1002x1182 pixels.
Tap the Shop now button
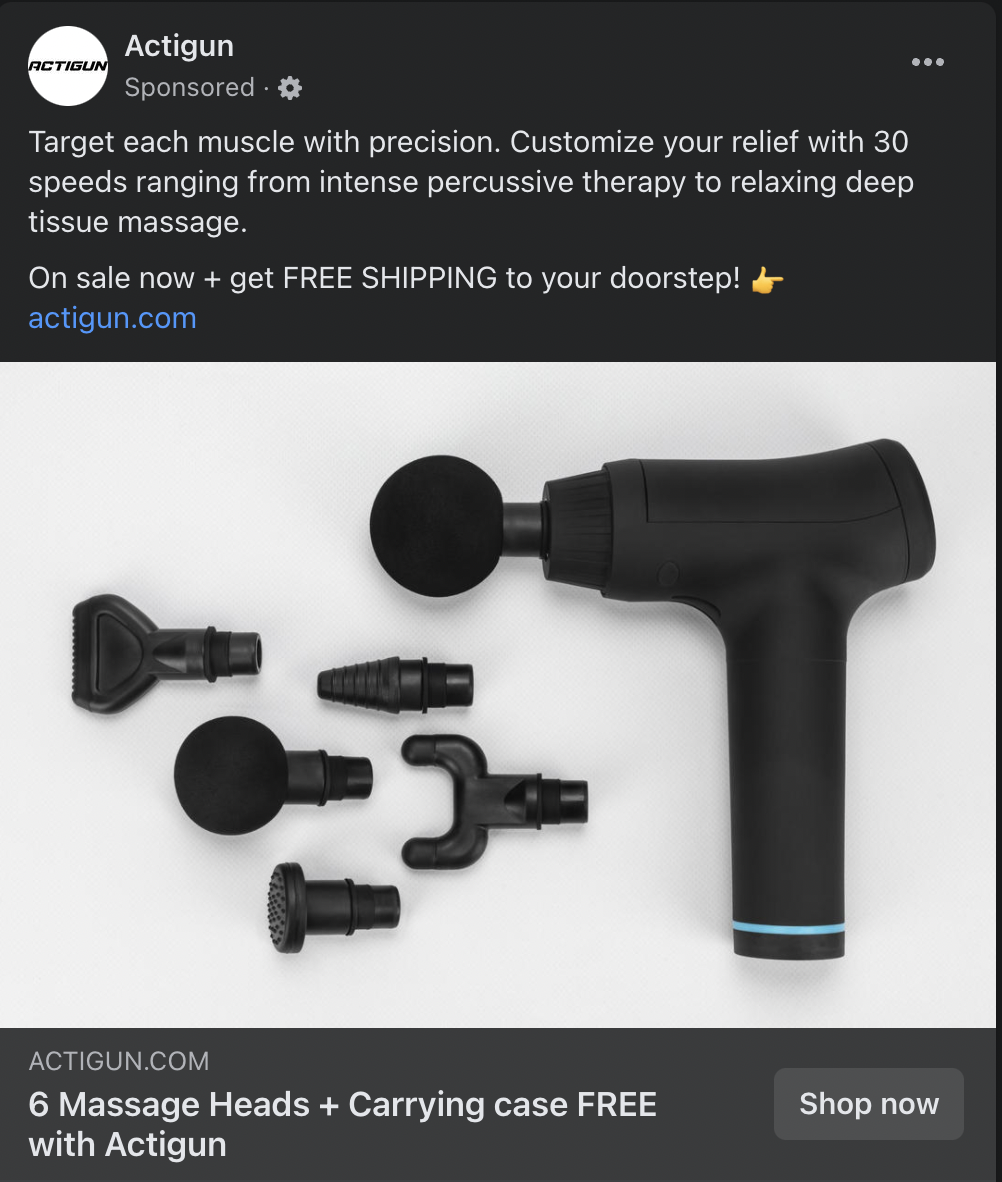point(868,1104)
